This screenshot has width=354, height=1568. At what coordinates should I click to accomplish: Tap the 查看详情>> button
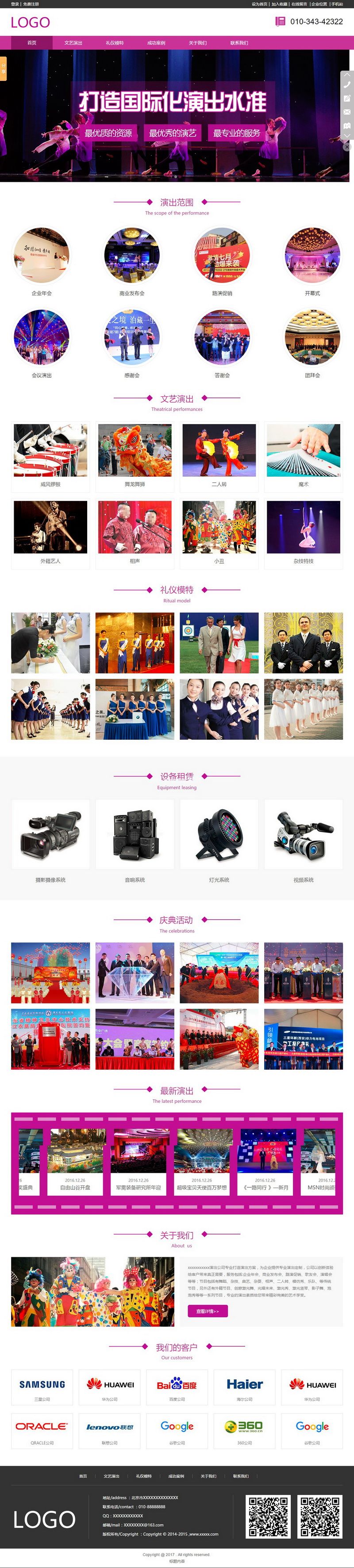click(208, 1311)
